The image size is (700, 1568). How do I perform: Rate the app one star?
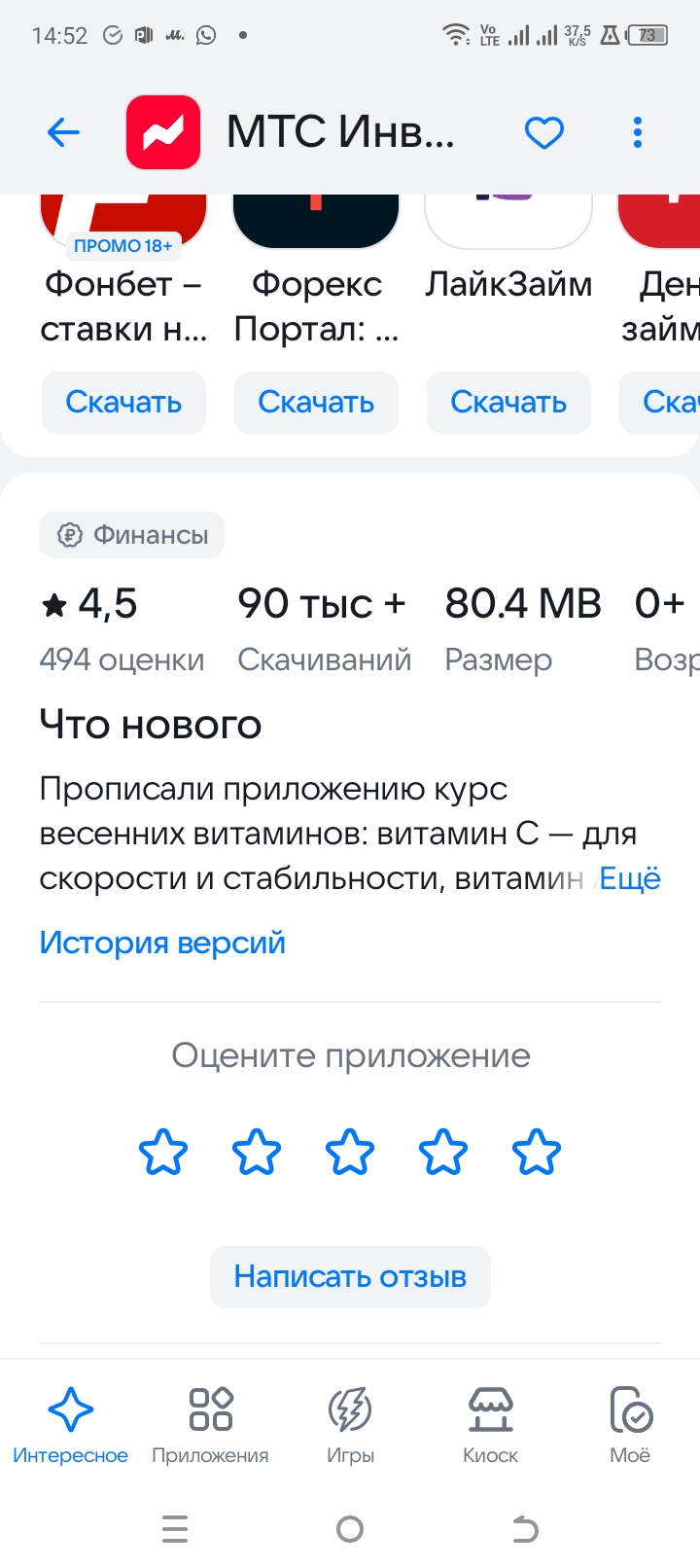[x=163, y=1153]
